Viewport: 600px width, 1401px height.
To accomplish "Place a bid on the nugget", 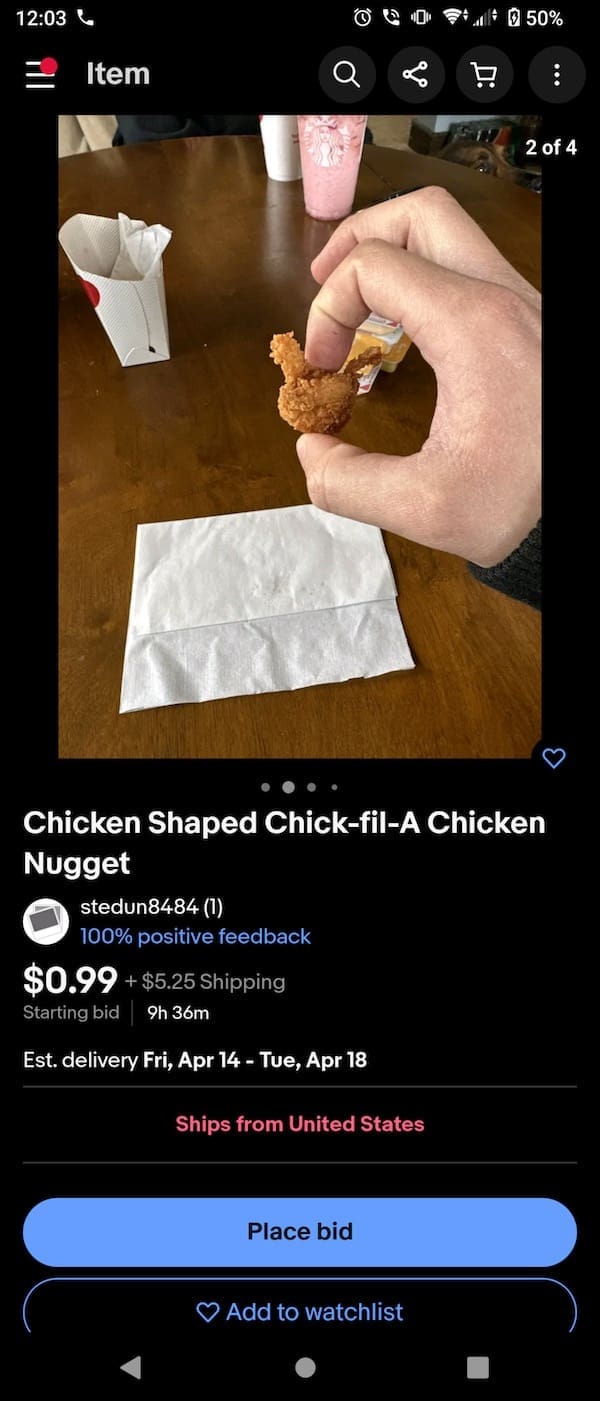I will [x=300, y=1231].
